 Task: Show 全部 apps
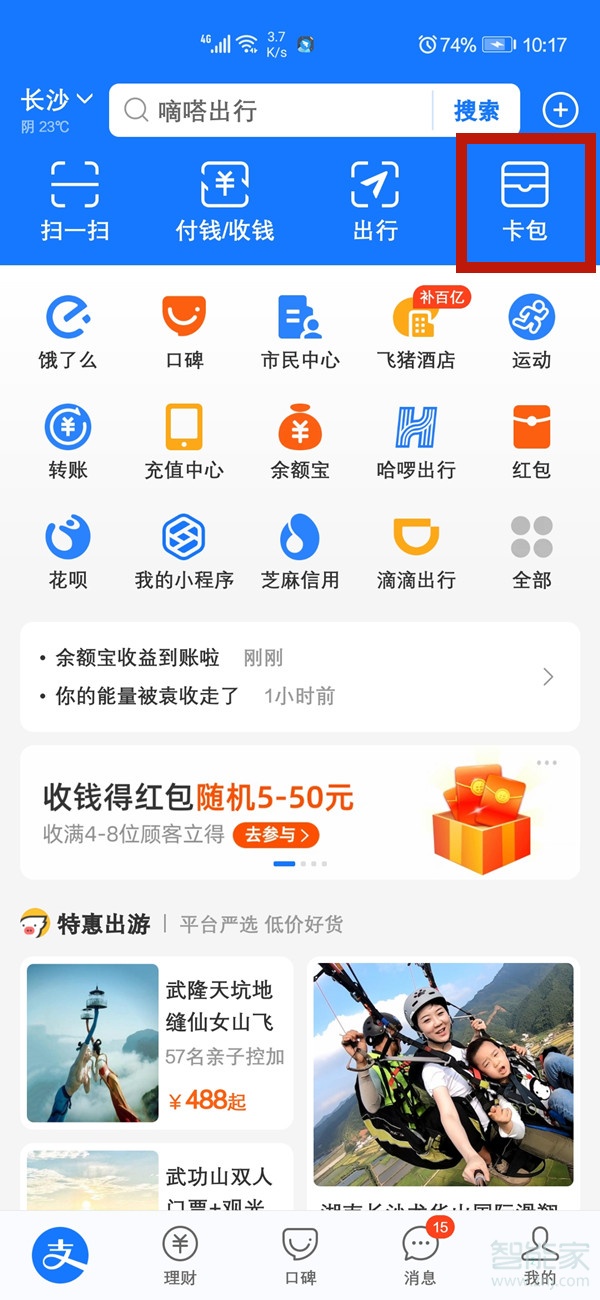click(x=531, y=552)
